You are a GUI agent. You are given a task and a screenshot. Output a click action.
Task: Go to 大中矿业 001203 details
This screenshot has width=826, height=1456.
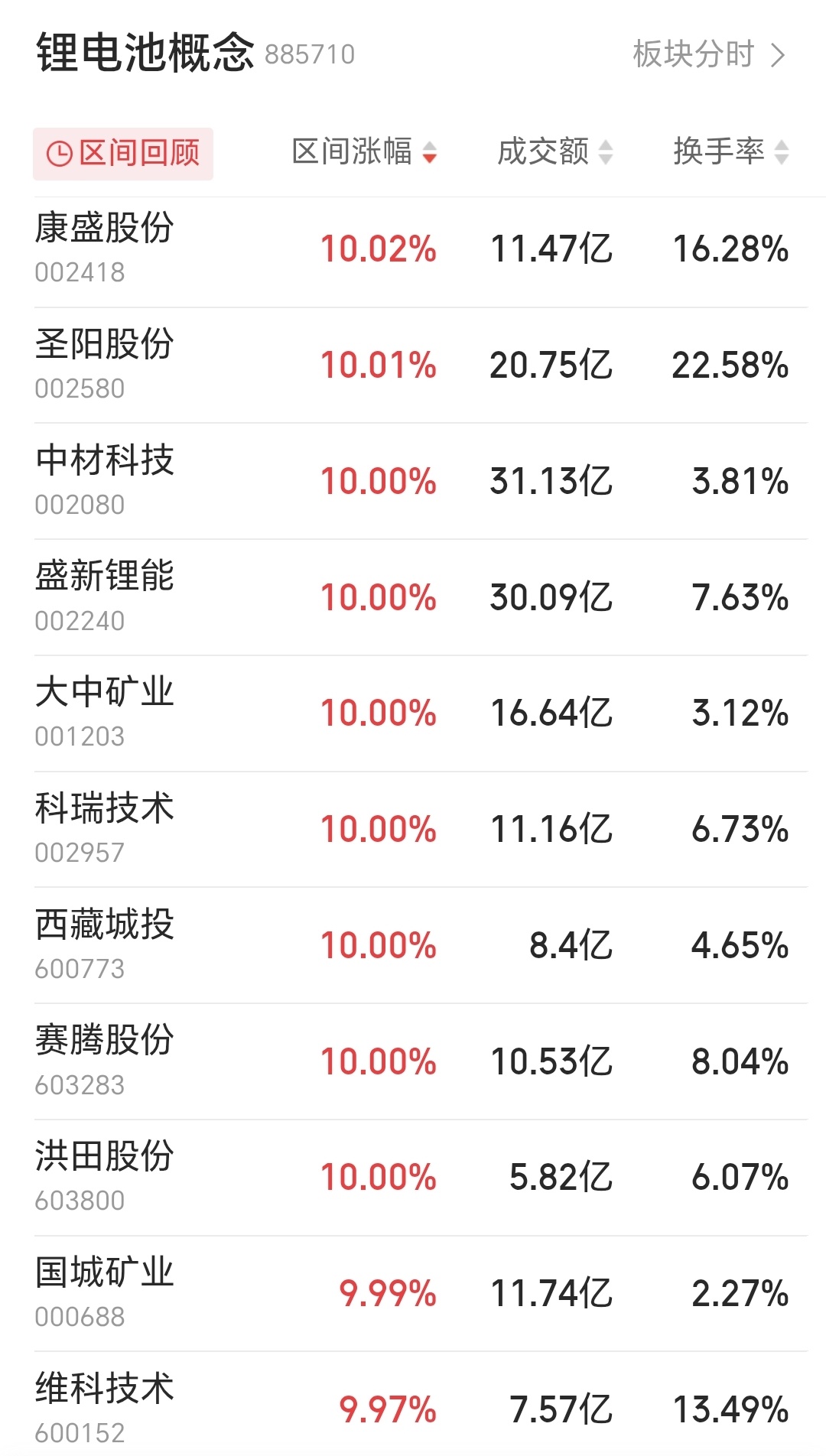tap(105, 713)
